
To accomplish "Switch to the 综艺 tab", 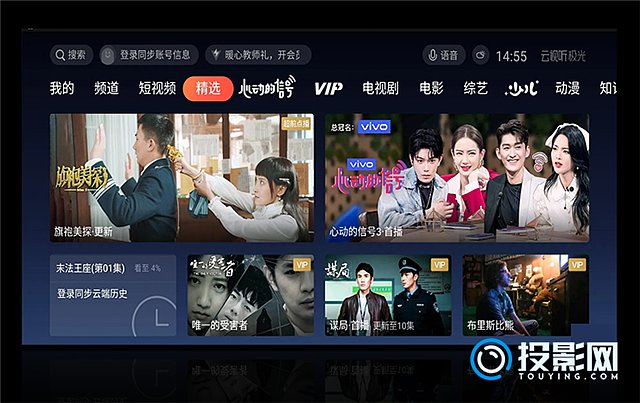I will coord(475,88).
